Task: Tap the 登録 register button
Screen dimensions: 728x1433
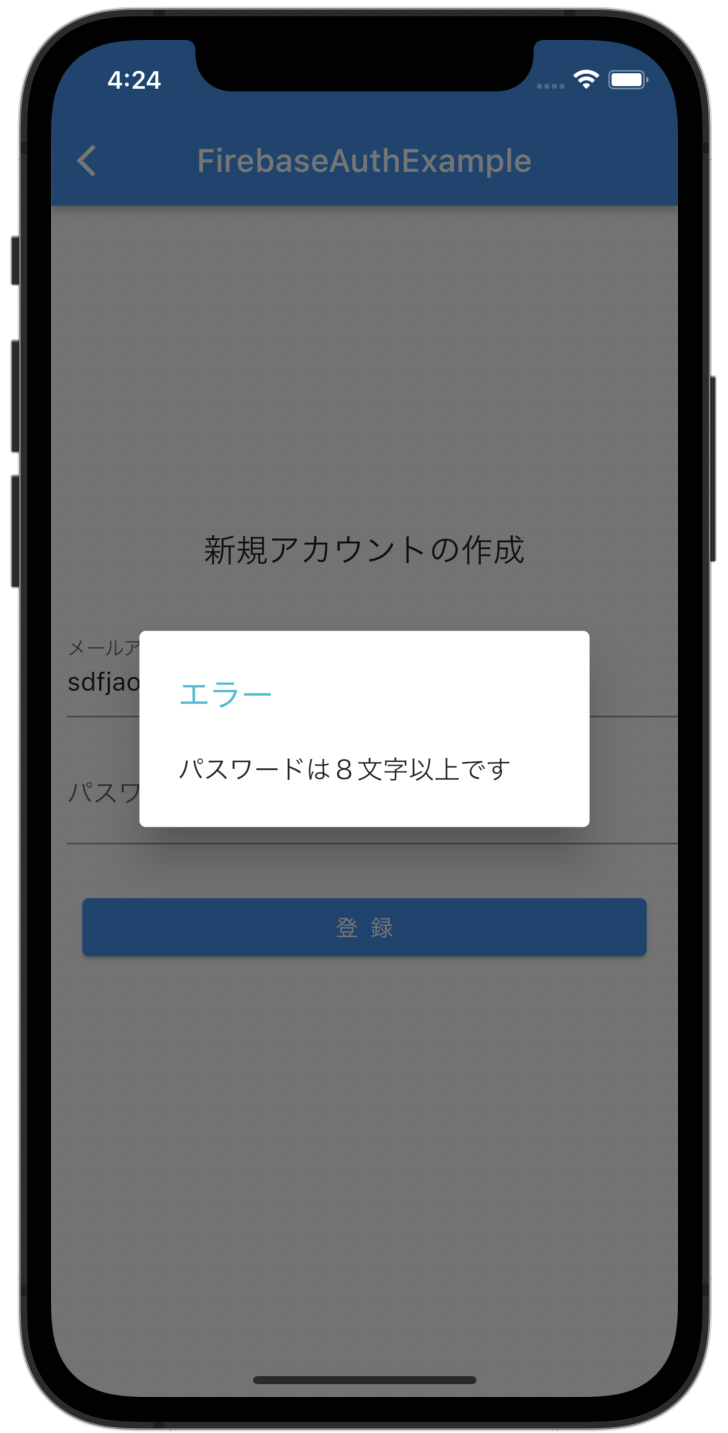Action: click(x=364, y=927)
